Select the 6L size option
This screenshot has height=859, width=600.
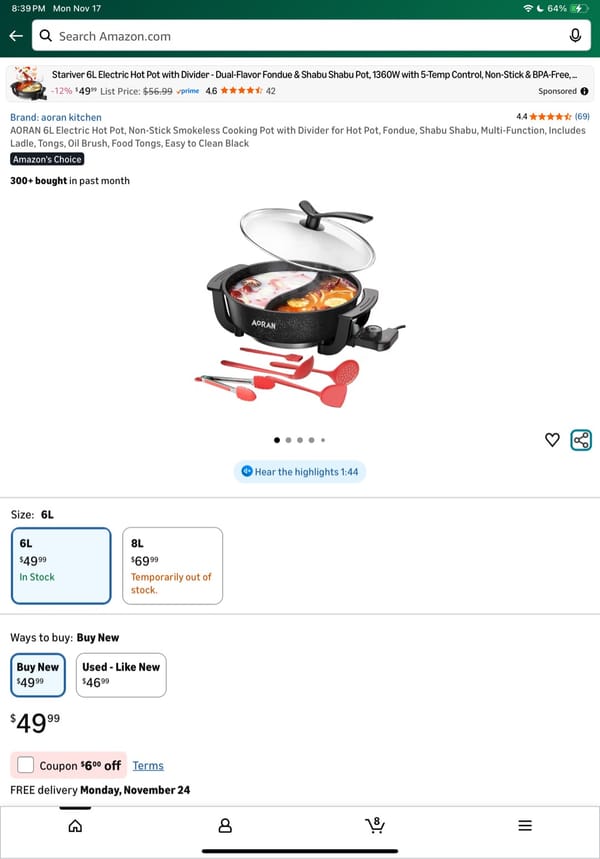(61, 565)
